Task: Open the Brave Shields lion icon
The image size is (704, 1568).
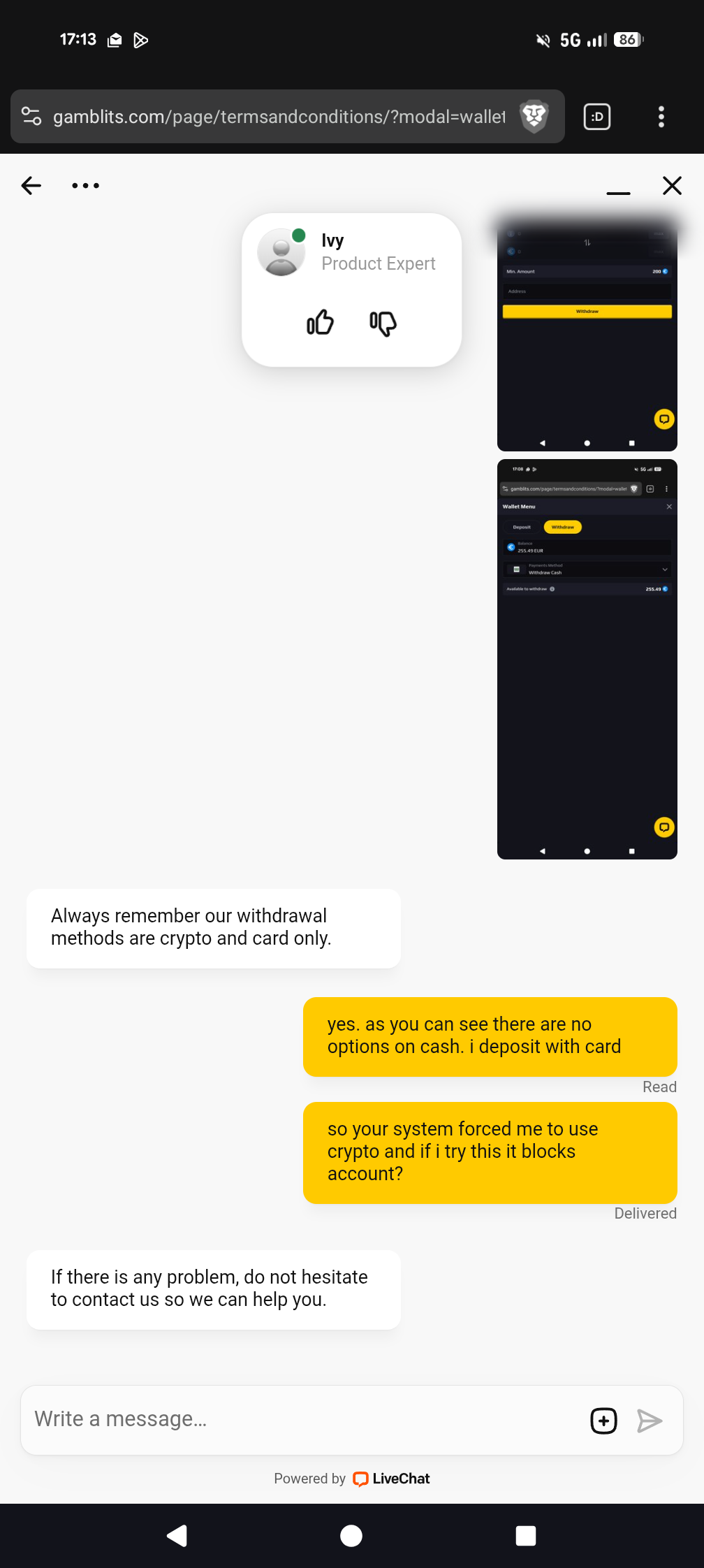Action: click(534, 116)
